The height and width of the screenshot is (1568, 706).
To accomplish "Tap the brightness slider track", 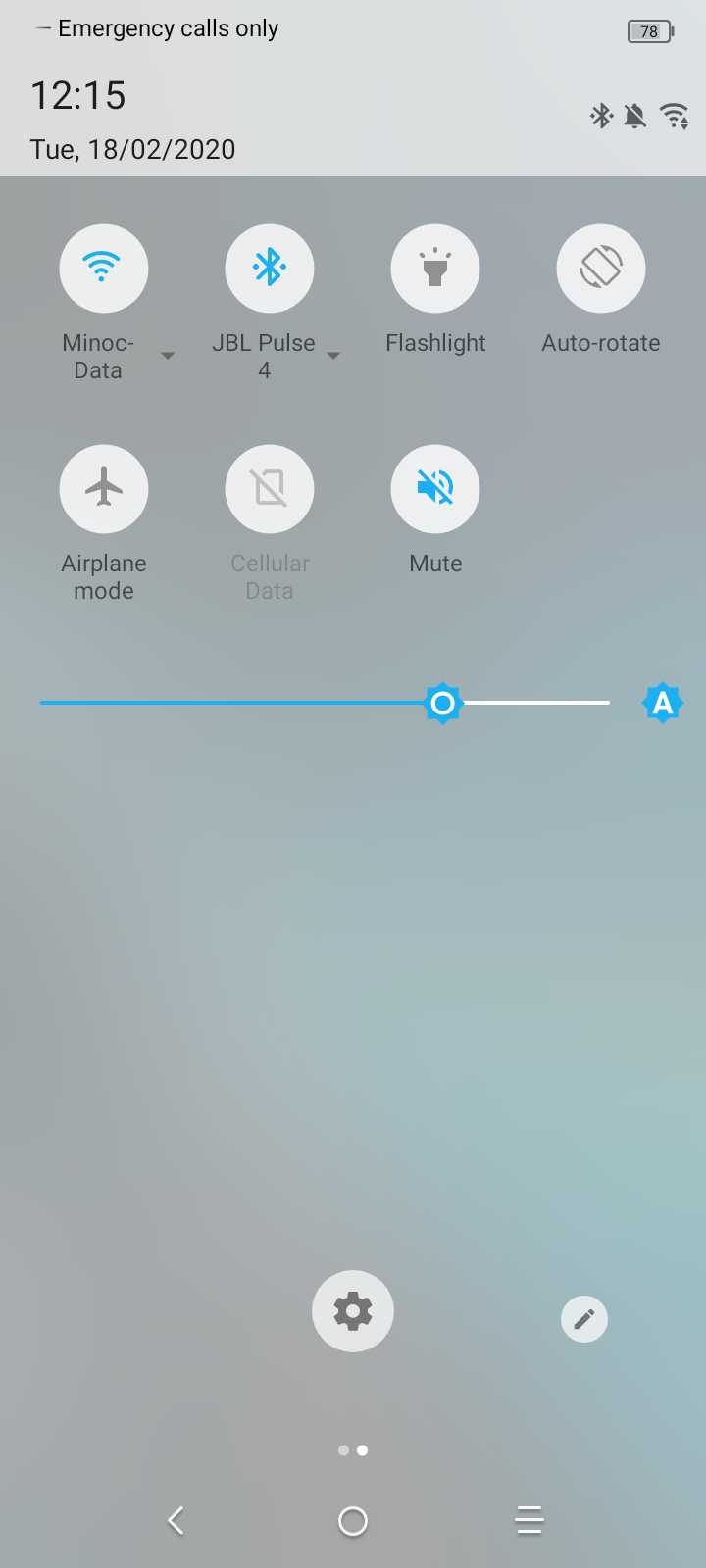I will coord(245,703).
